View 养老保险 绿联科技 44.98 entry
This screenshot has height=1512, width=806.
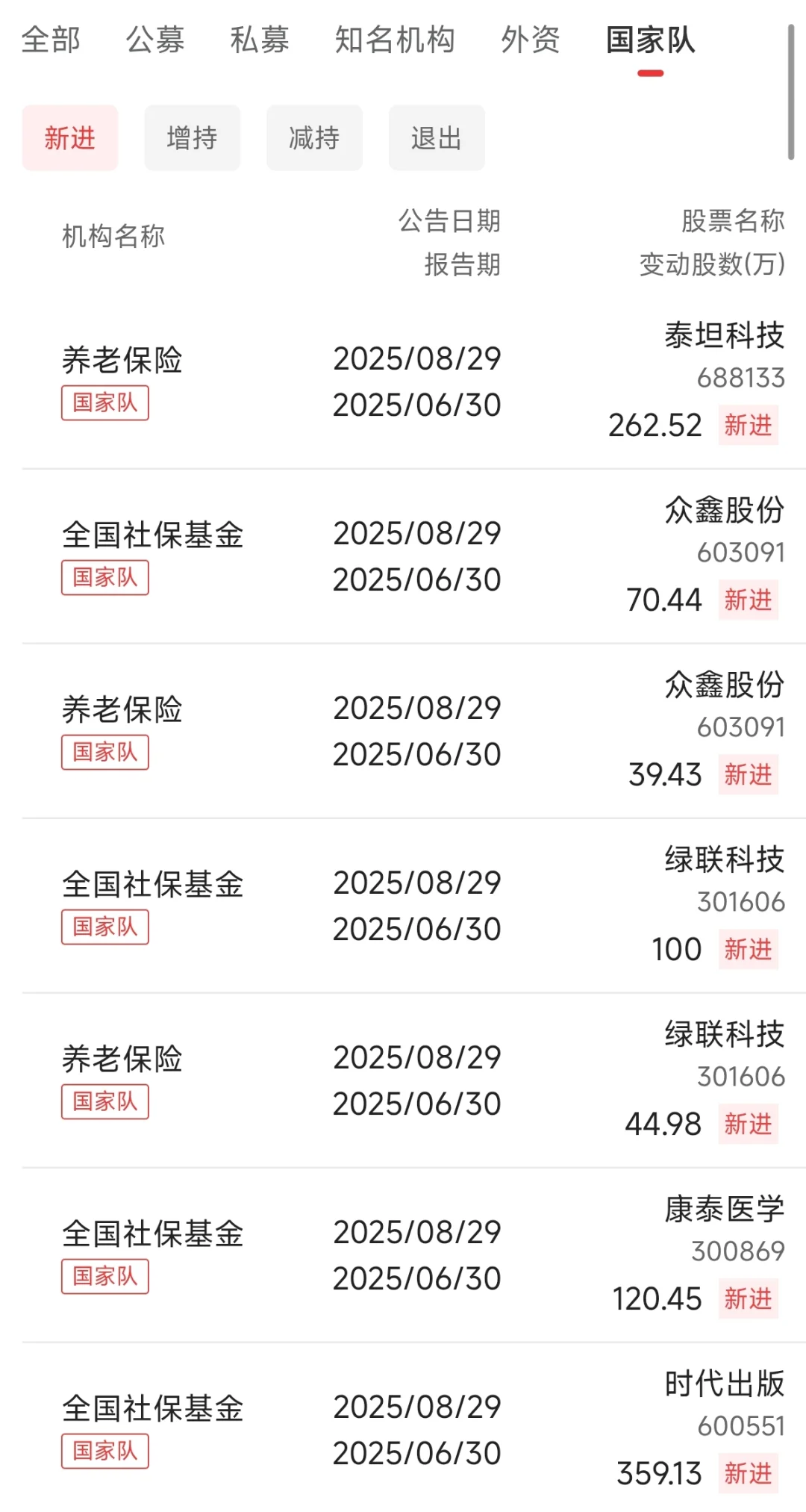tap(403, 1080)
